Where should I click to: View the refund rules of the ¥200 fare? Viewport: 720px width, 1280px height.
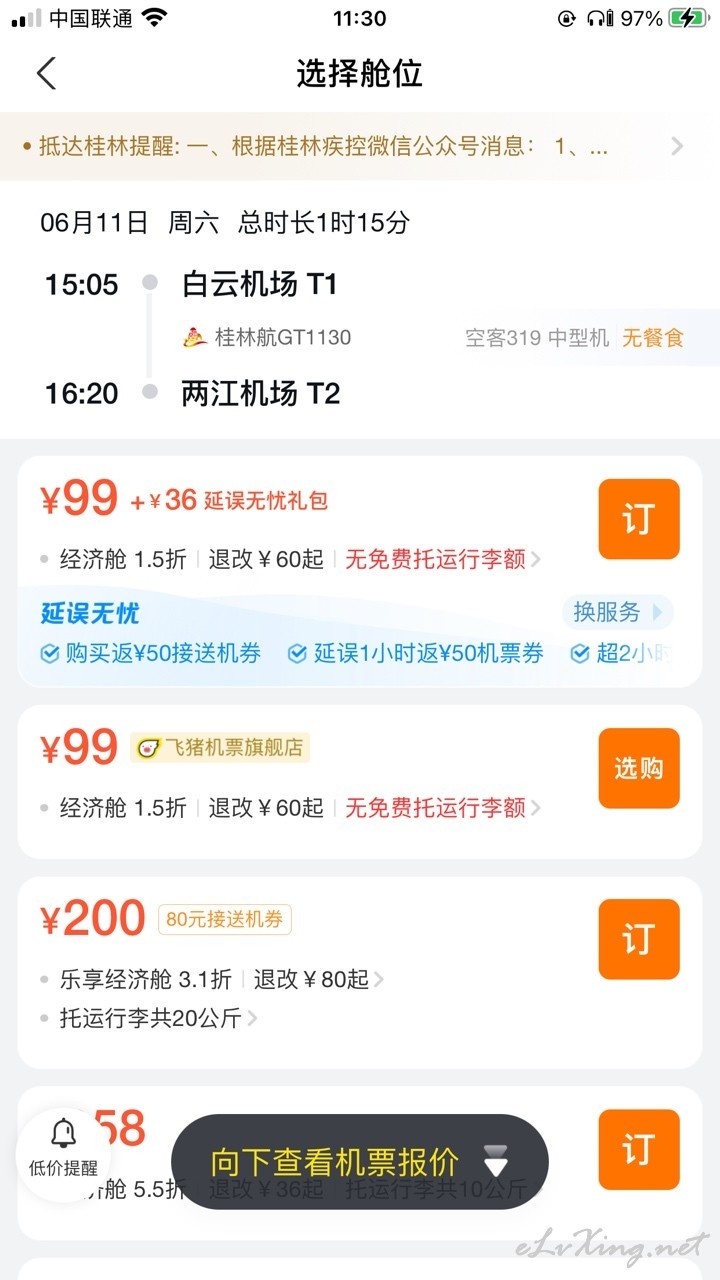(318, 979)
